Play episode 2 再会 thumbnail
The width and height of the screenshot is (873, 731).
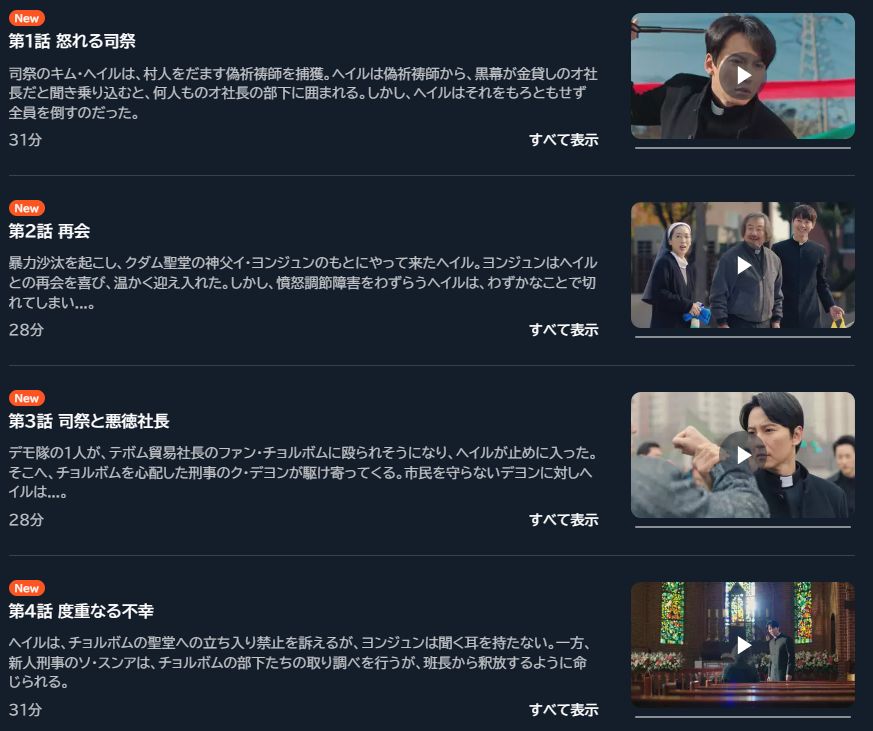pyautogui.click(x=742, y=266)
